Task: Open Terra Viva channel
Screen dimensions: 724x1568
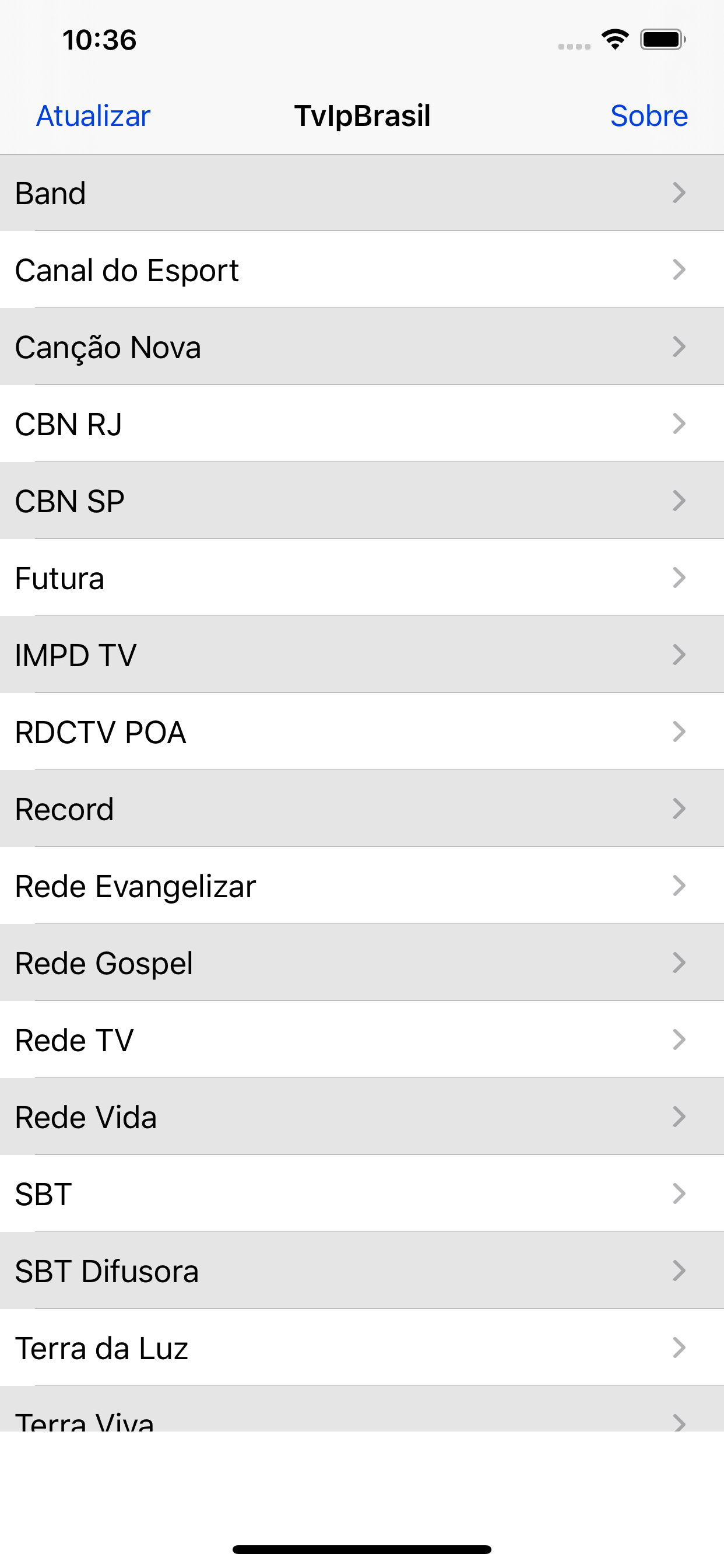Action: click(362, 1409)
